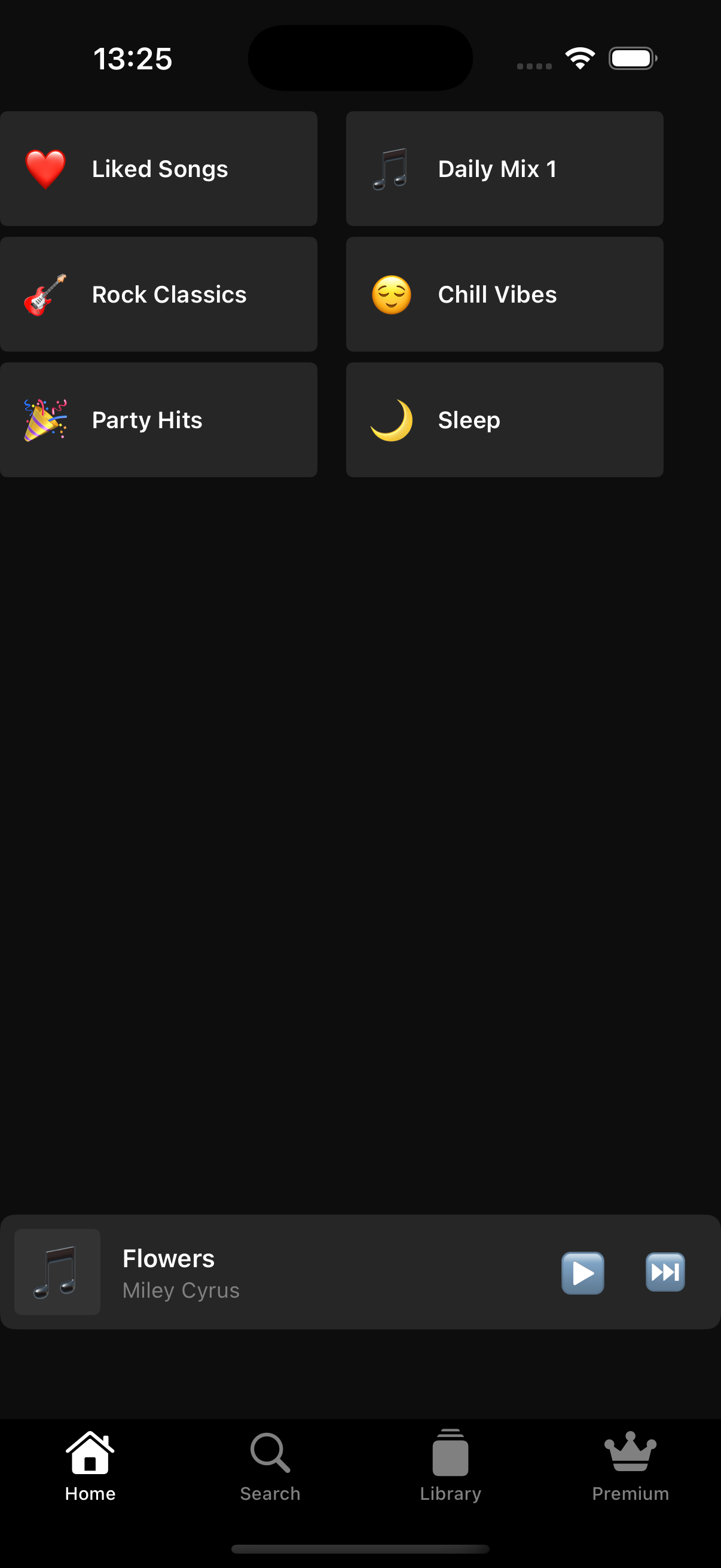721x1568 pixels.
Task: Switch to the Premium tab
Action: pyautogui.click(x=630, y=1467)
